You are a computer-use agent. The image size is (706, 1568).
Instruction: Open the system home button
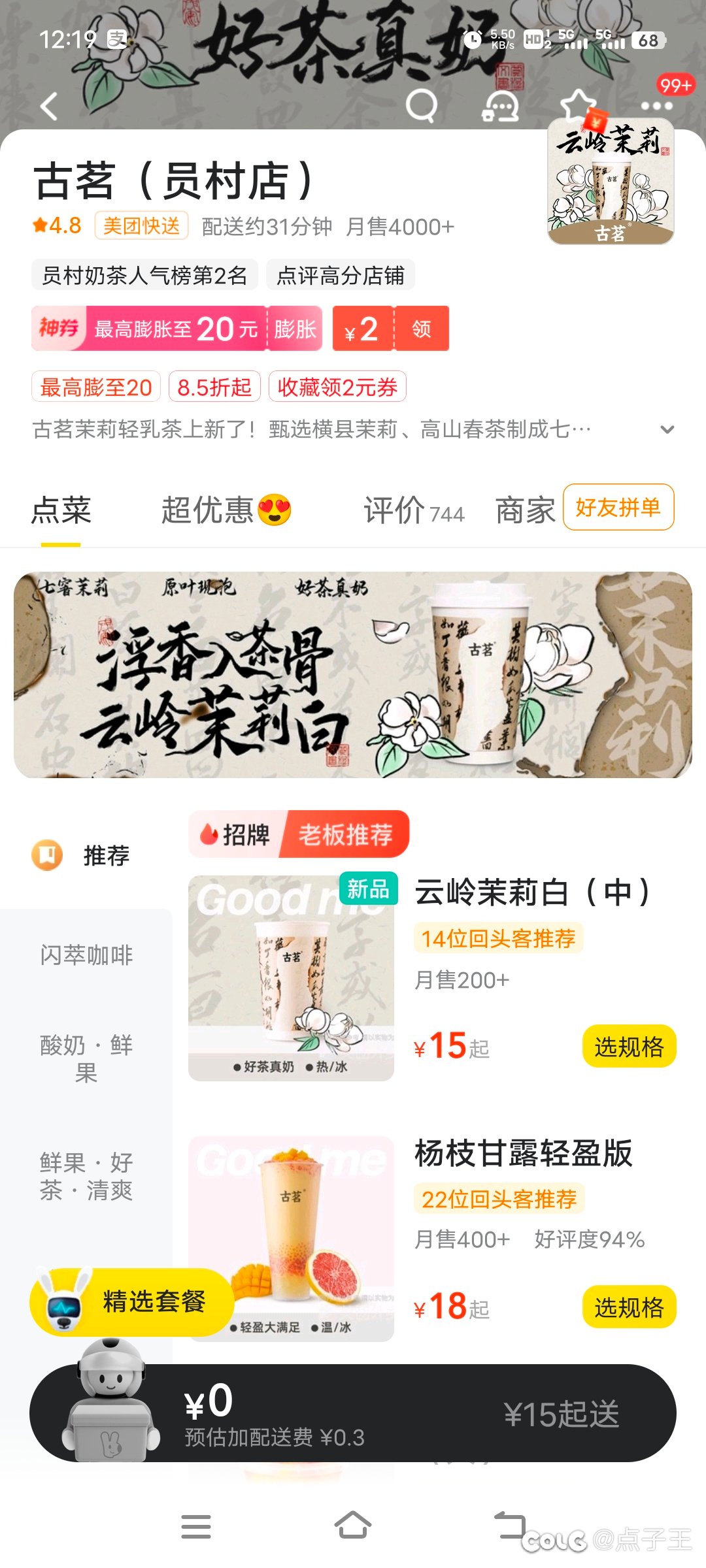click(353, 1526)
